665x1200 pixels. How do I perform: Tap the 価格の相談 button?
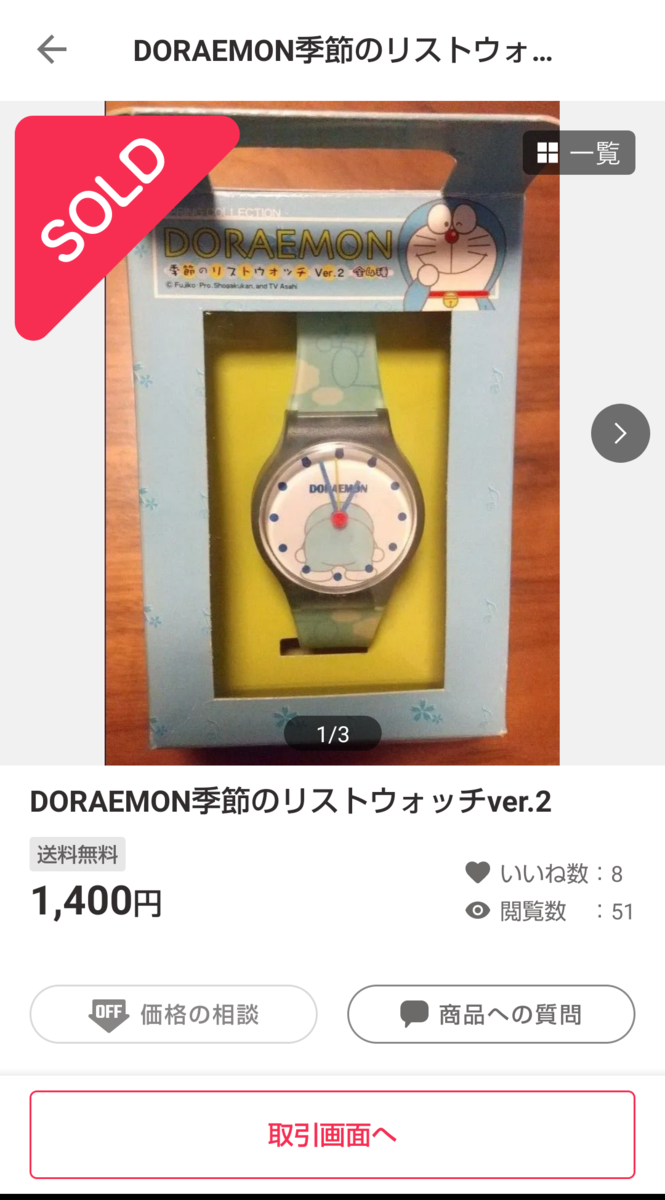tap(174, 1014)
